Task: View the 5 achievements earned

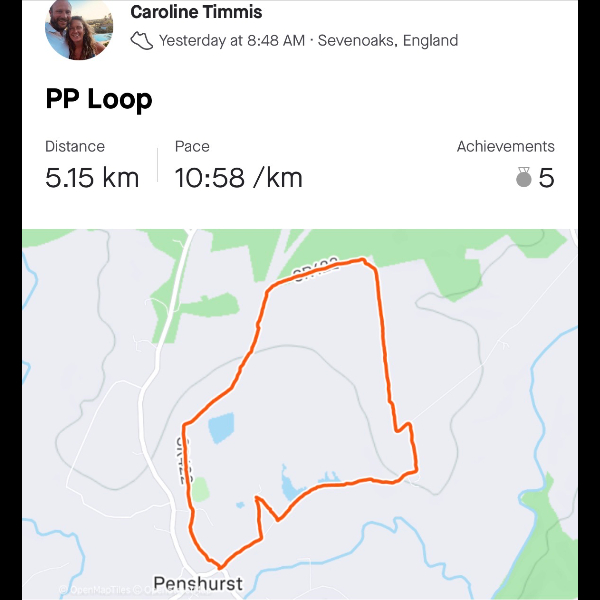Action: 535,178
